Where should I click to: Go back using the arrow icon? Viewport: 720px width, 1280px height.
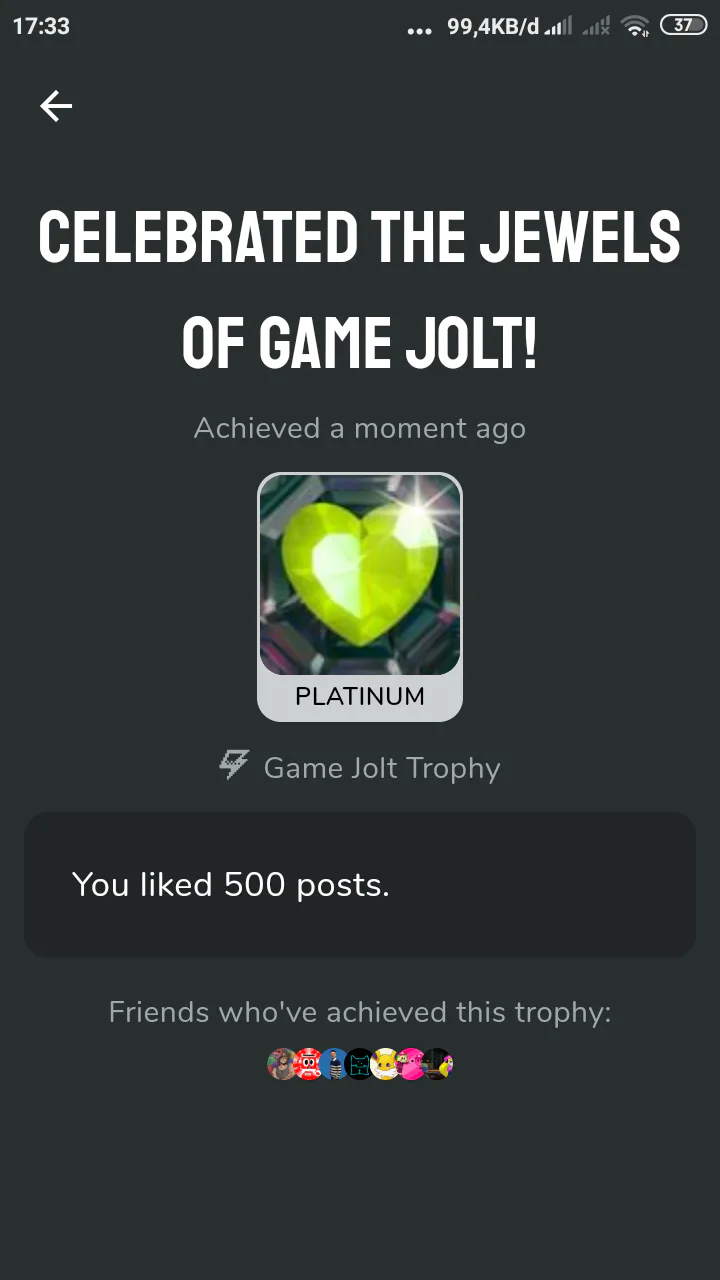(56, 106)
